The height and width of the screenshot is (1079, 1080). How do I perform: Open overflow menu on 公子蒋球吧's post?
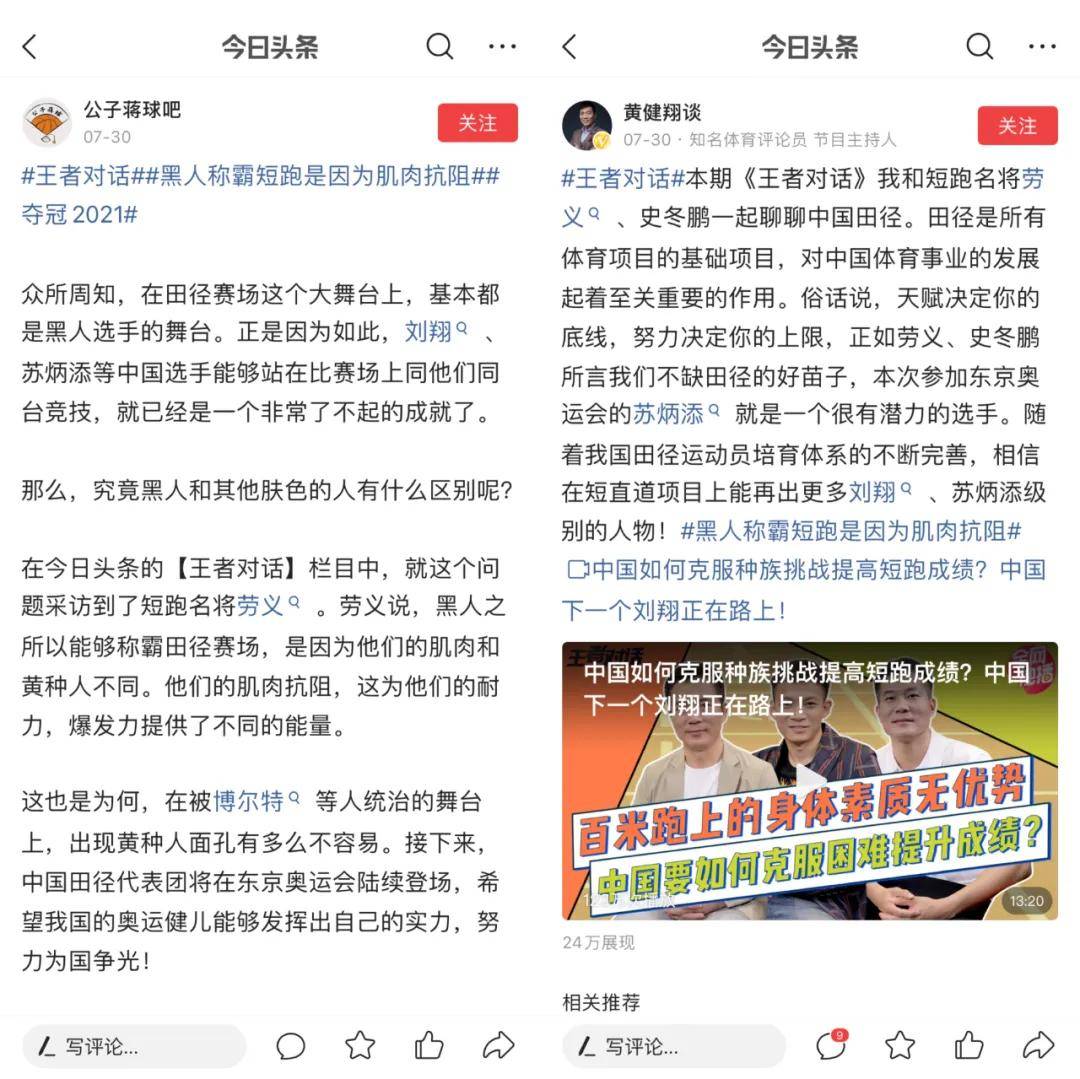[502, 46]
